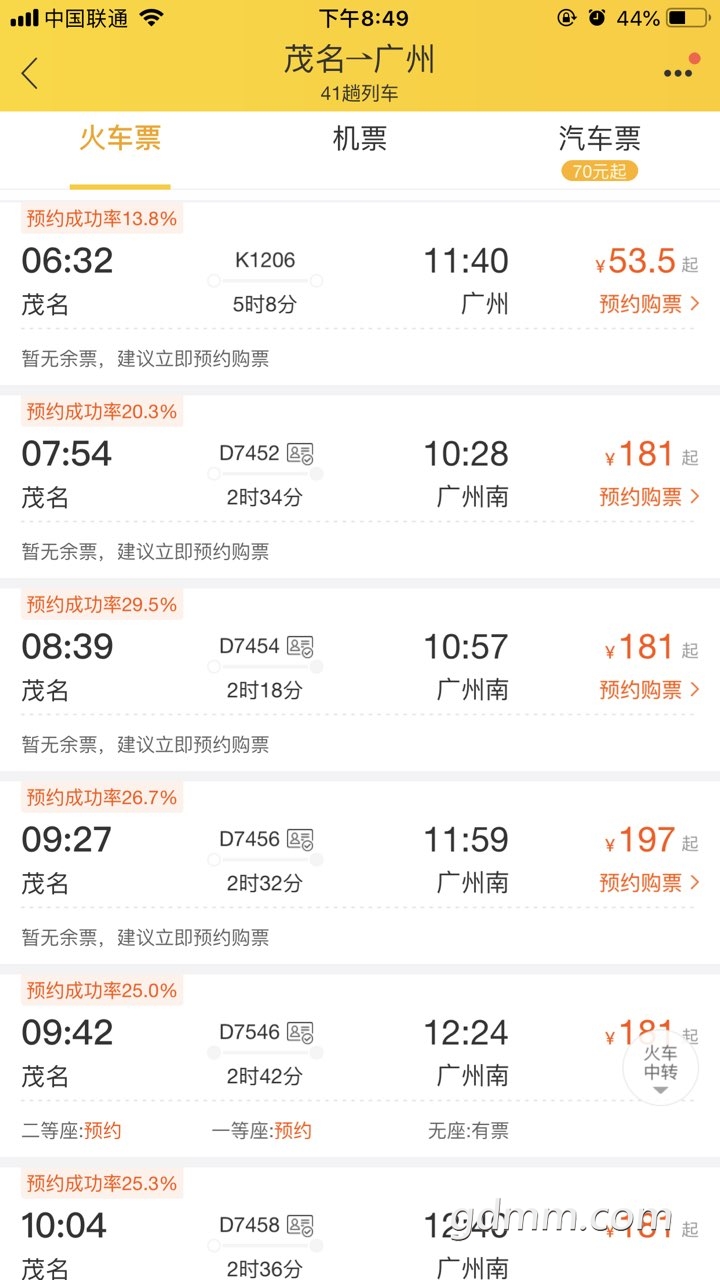720x1280 pixels.
Task: Switch to the 机票 tab
Action: click(x=360, y=139)
